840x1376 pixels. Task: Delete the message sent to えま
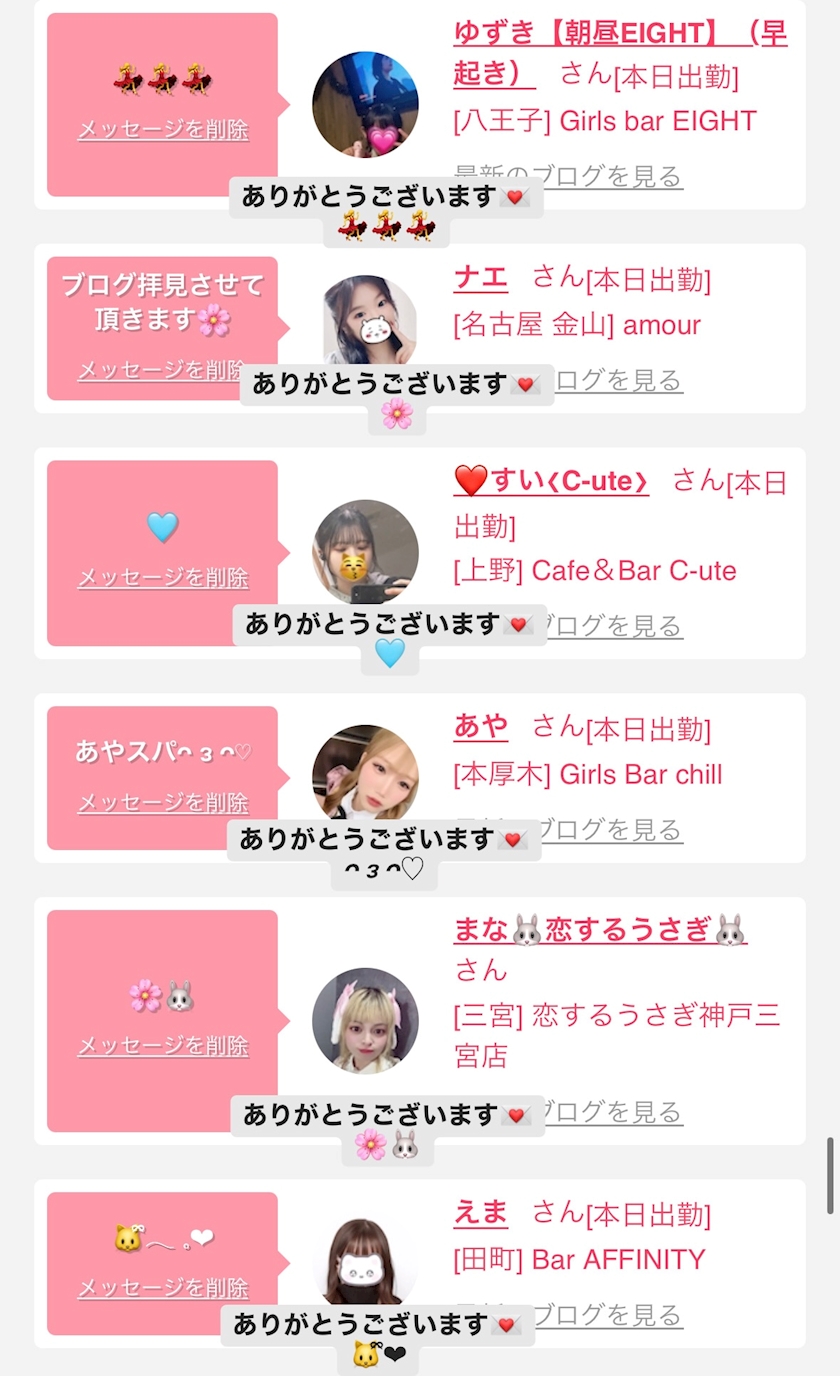(x=163, y=1288)
